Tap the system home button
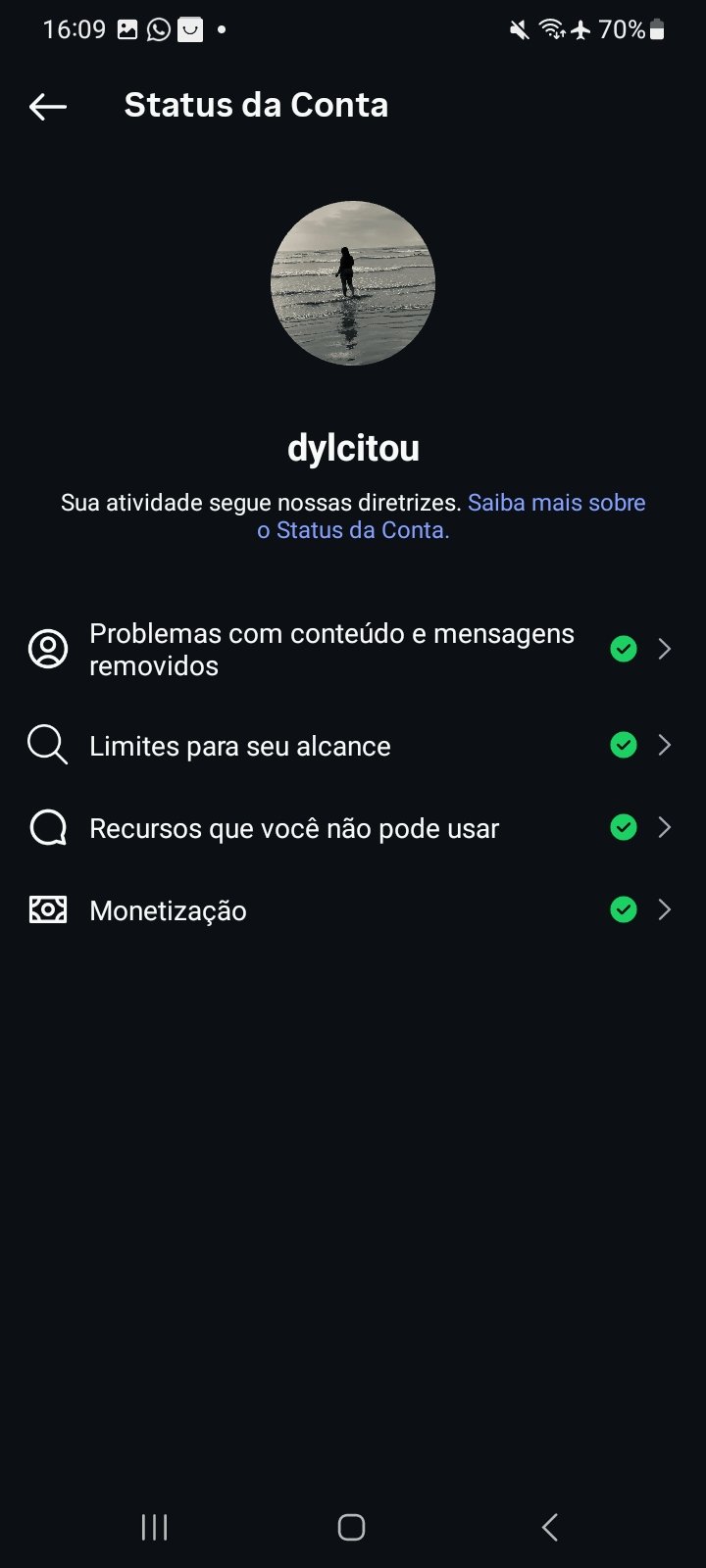This screenshot has height=1568, width=706. 351,1527
